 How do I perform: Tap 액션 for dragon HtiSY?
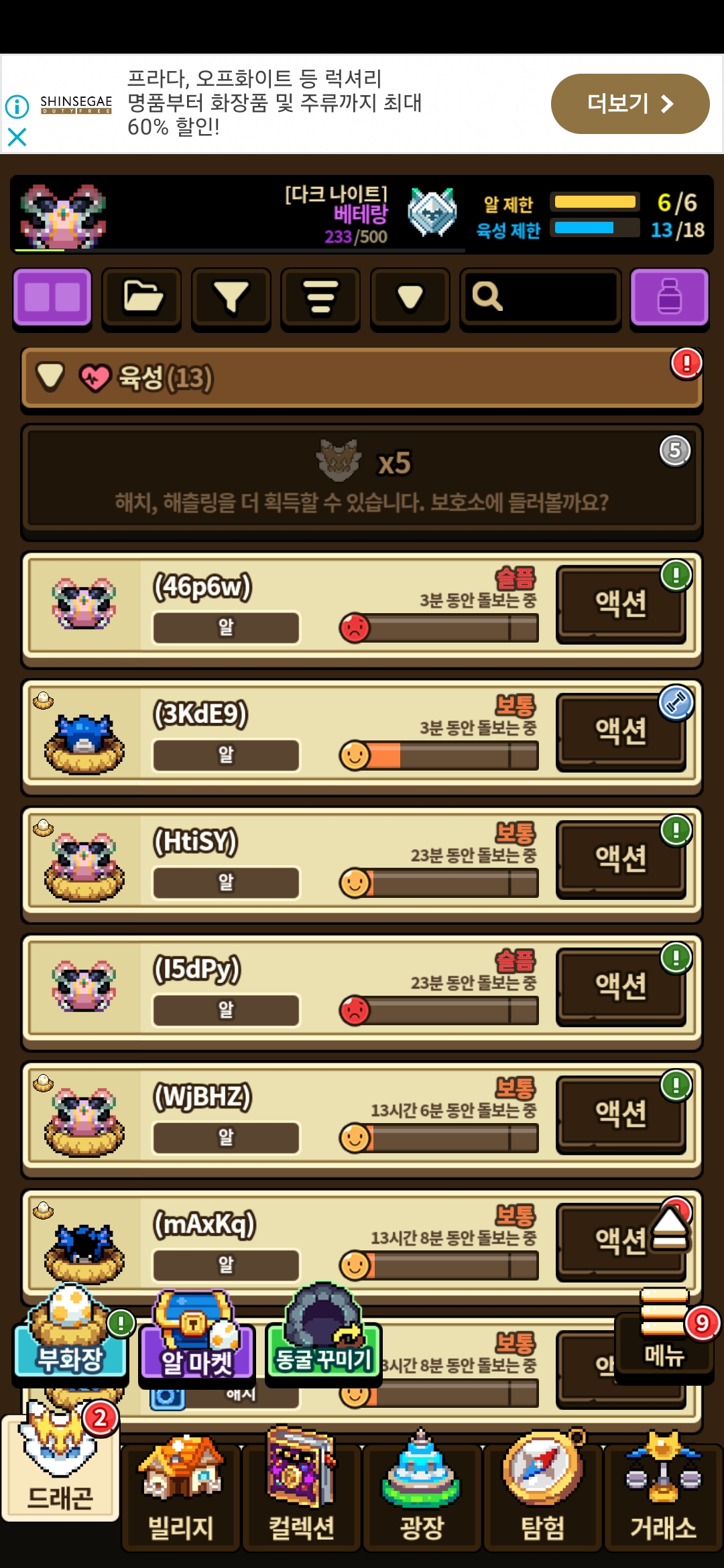(621, 858)
